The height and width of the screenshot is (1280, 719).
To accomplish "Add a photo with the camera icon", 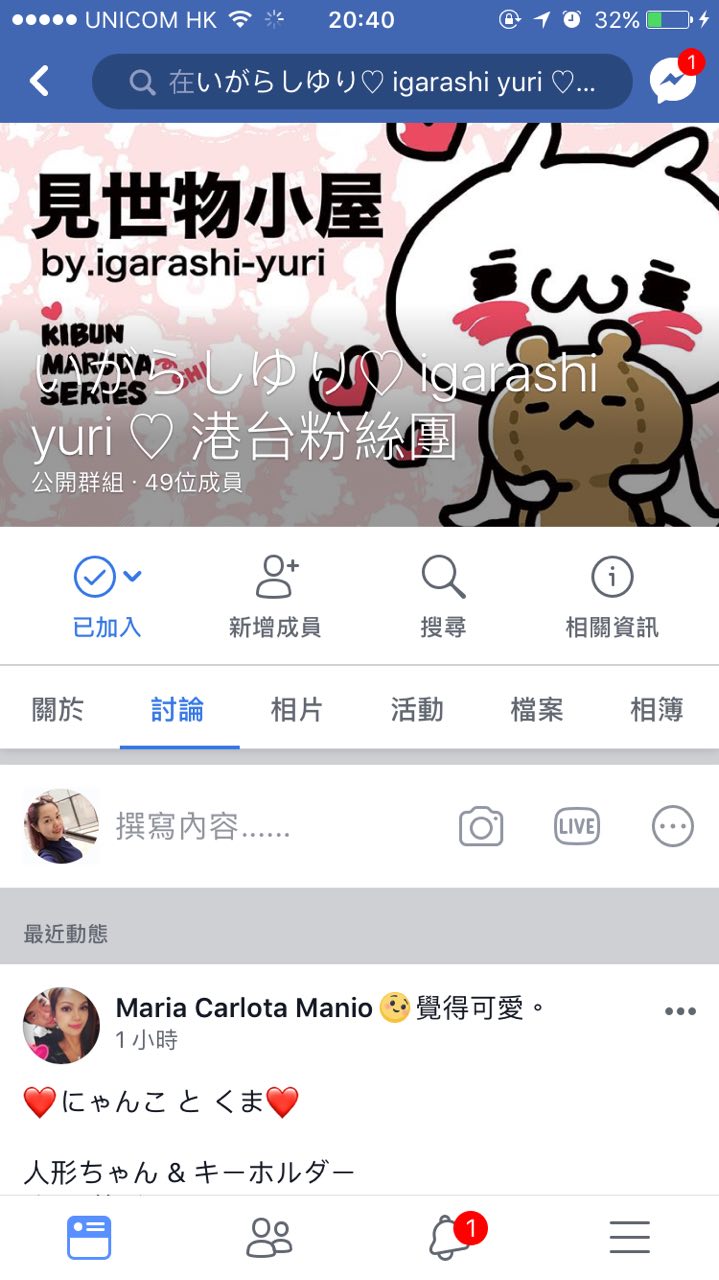I will coord(481,827).
